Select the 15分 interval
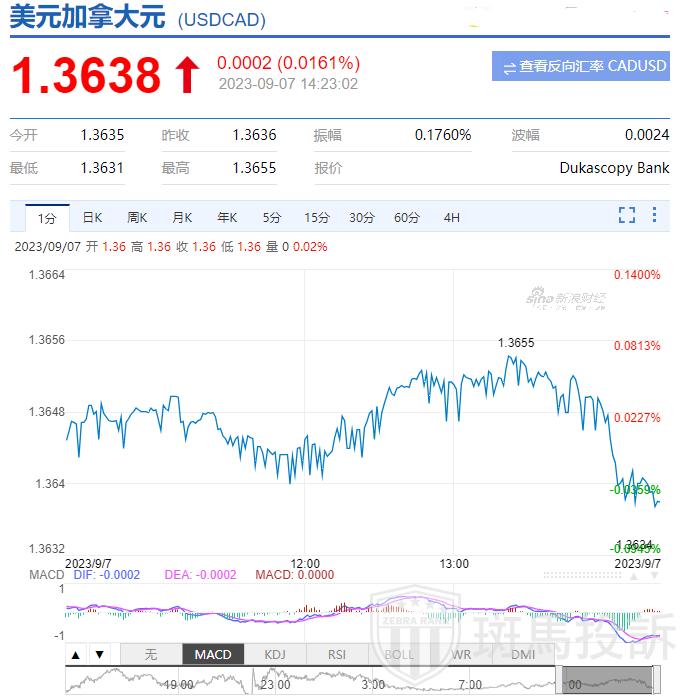 pos(317,217)
